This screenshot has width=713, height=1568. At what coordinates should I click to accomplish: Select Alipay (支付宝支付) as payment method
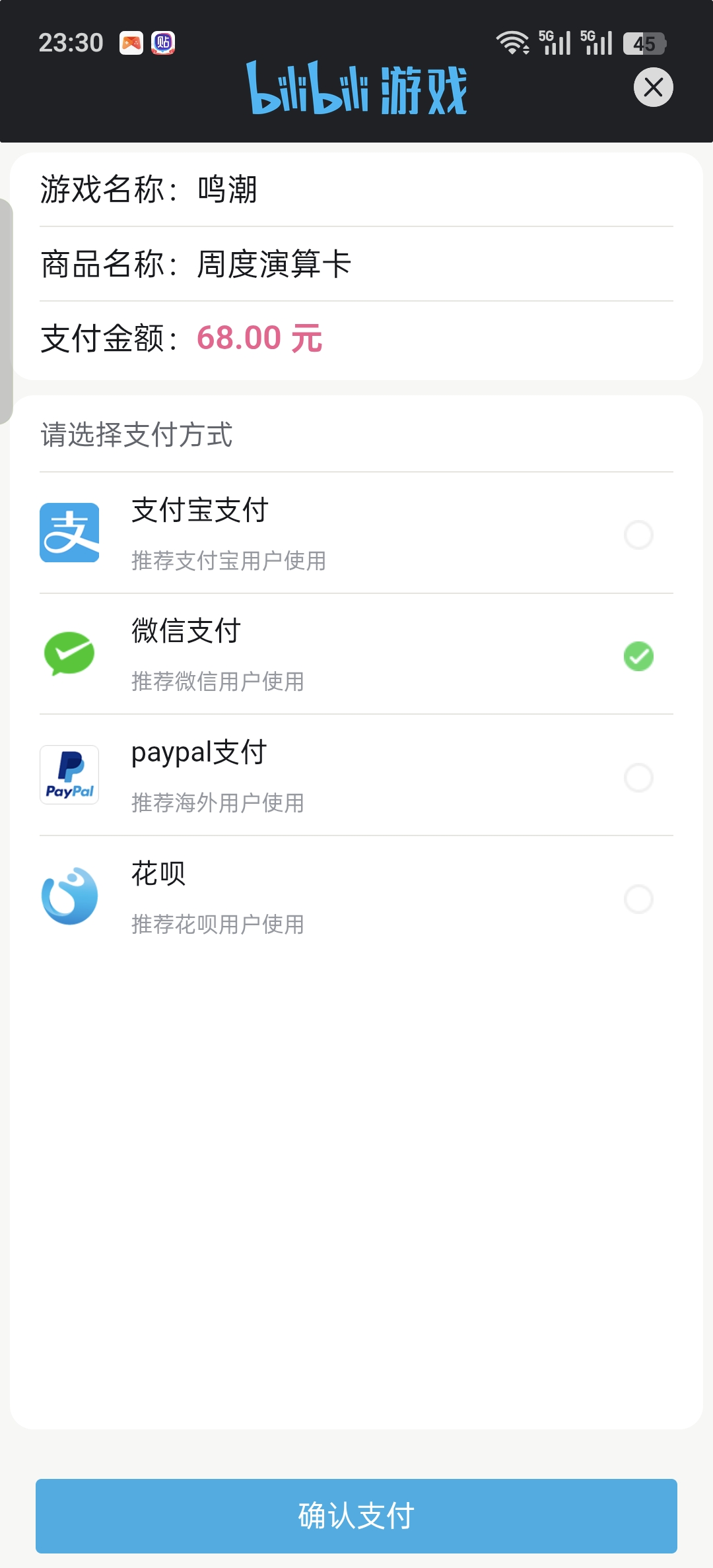coord(638,535)
